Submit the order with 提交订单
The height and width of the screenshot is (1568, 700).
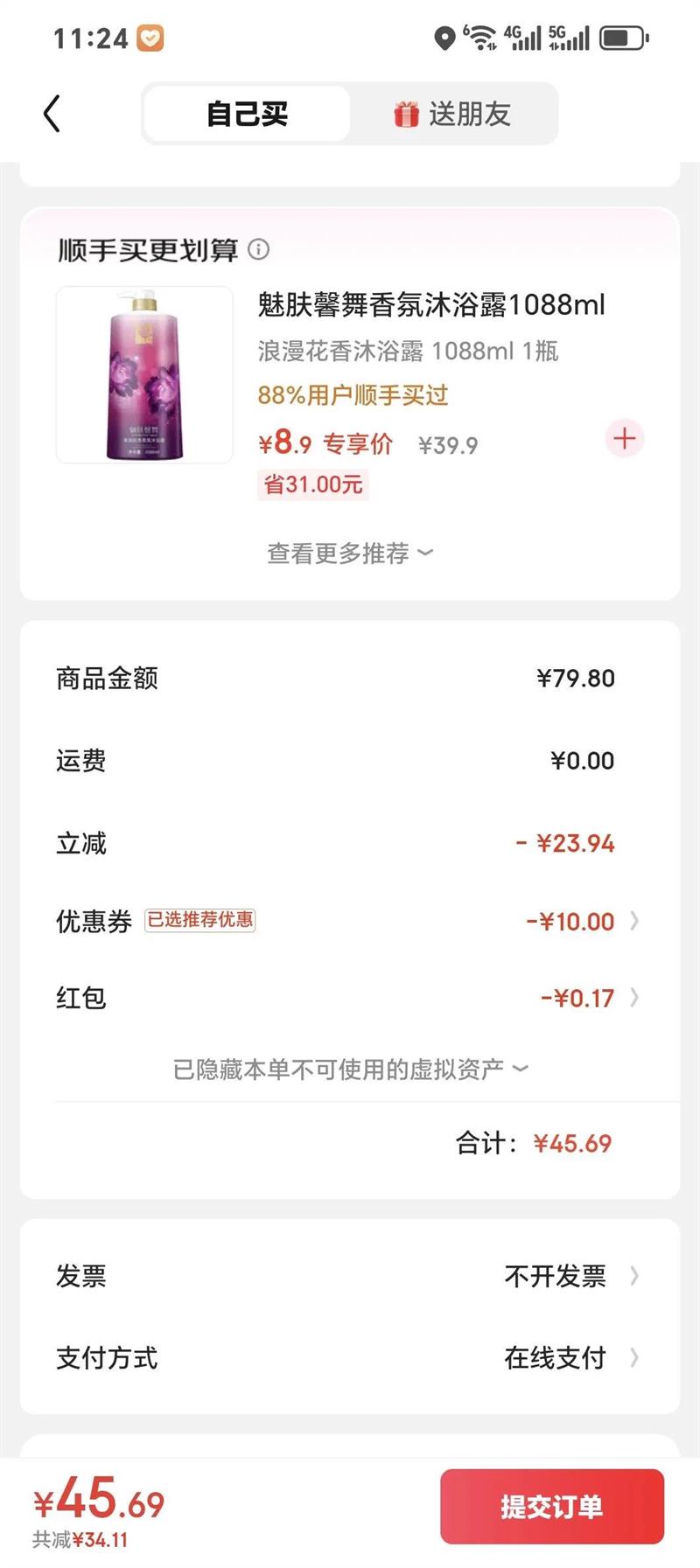pos(551,1506)
